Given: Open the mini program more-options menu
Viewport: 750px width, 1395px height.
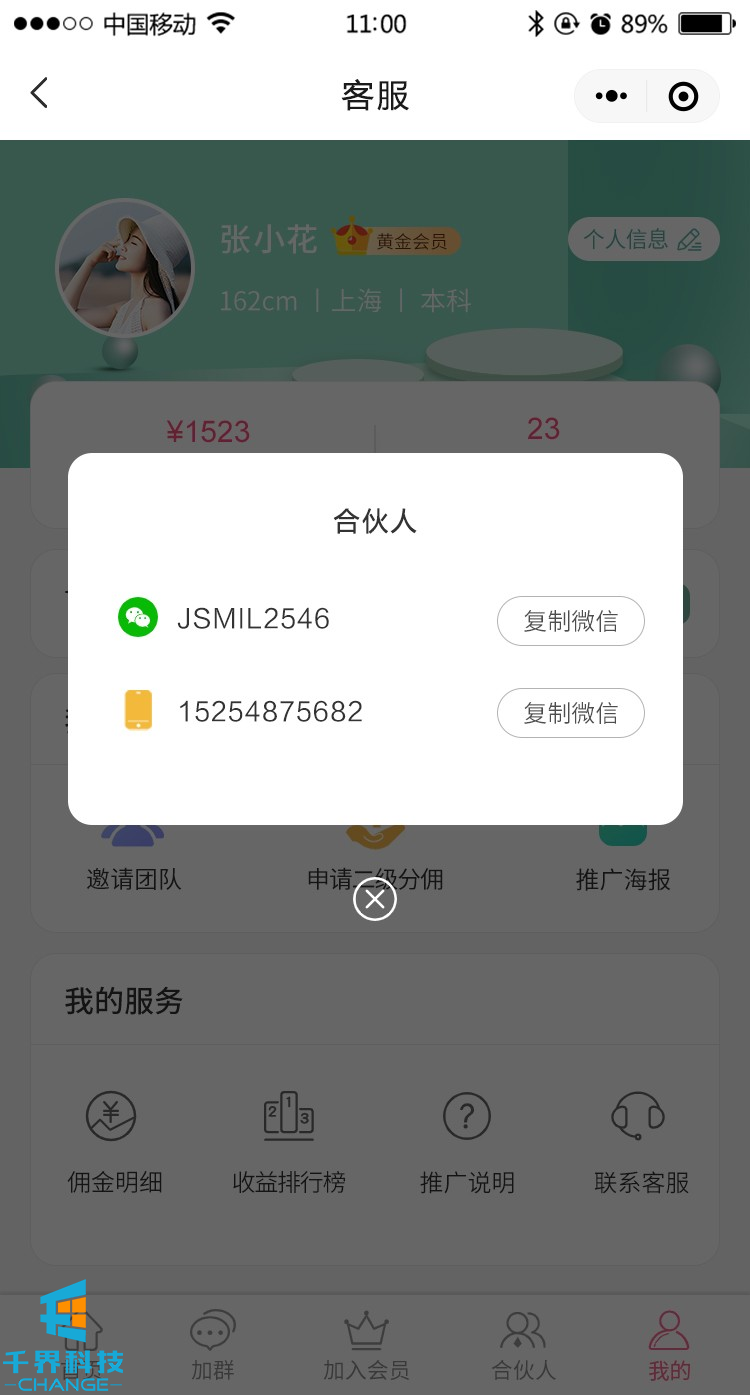Looking at the screenshot, I should [611, 96].
